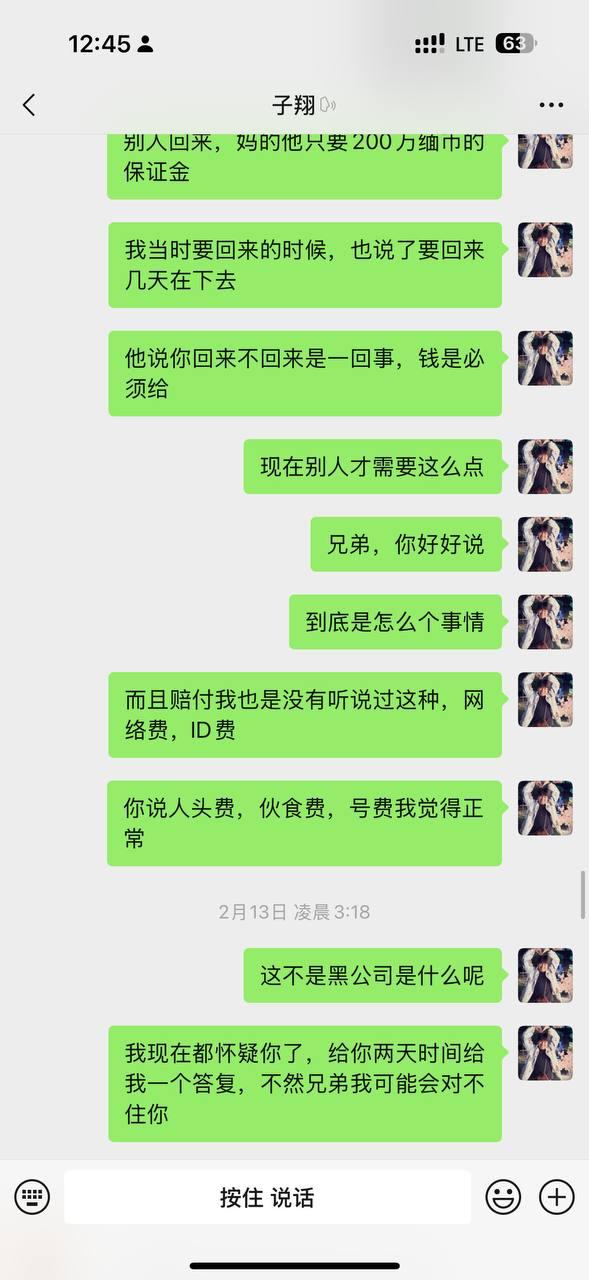Screen dimensions: 589x1280
Task: Open the plus attachments menu
Action: coord(557,1196)
